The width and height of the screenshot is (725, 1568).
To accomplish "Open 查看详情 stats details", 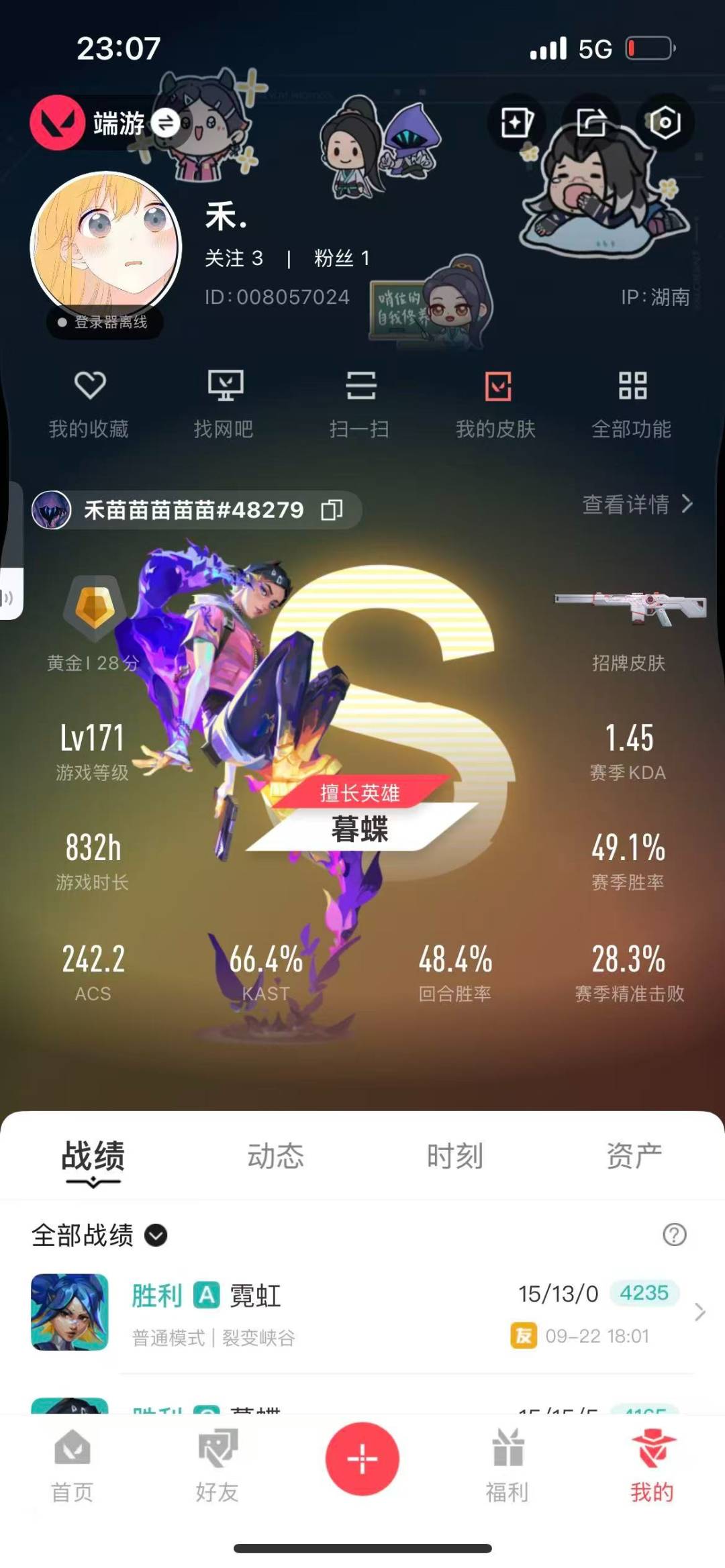I will [636, 504].
